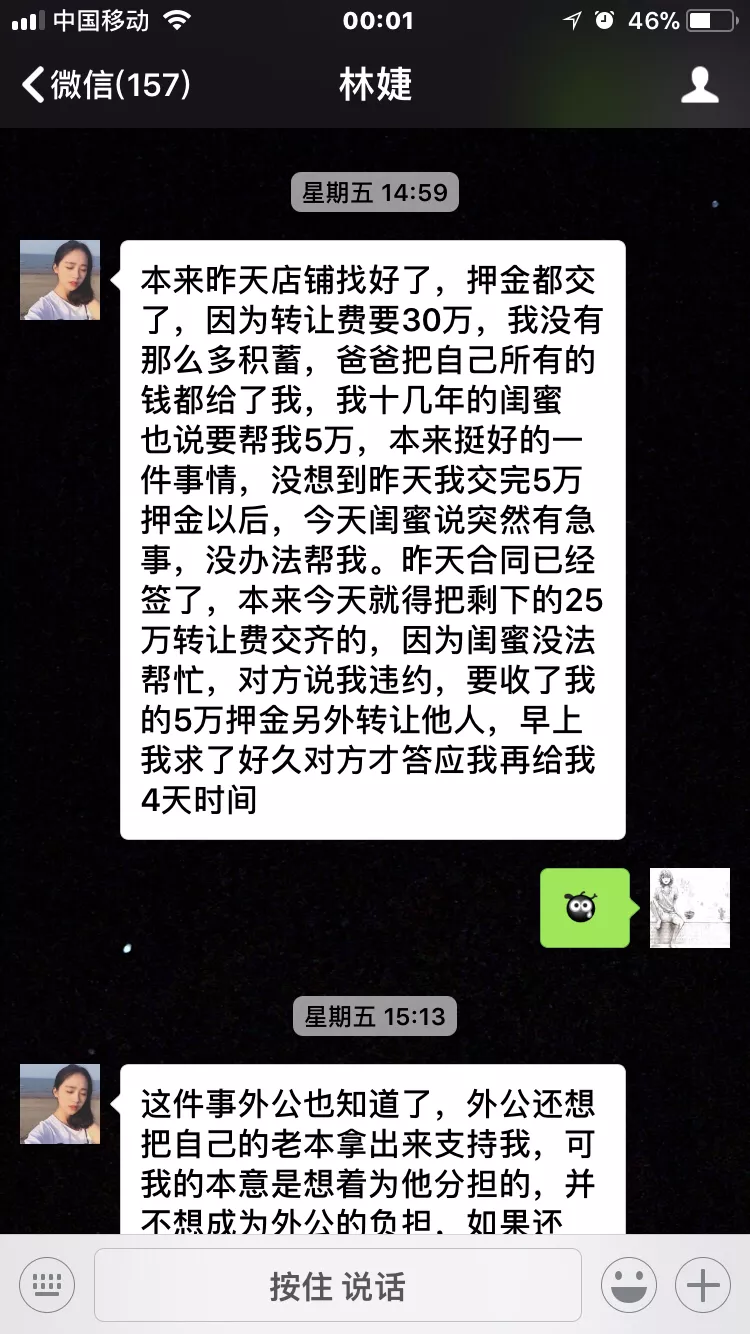Switch input to the keyboard
Screen dimensions: 750x1334
(x=46, y=1285)
